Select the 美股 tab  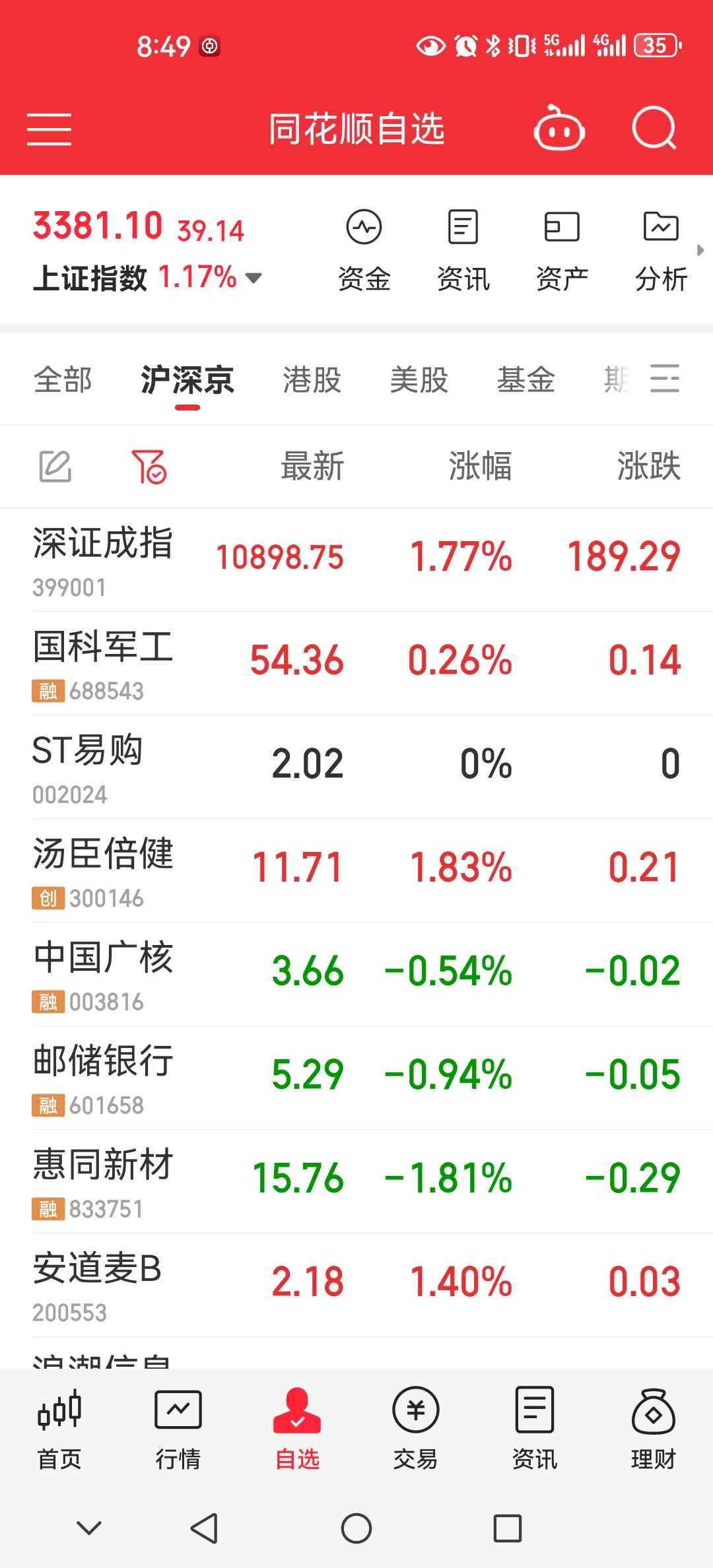coord(419,380)
